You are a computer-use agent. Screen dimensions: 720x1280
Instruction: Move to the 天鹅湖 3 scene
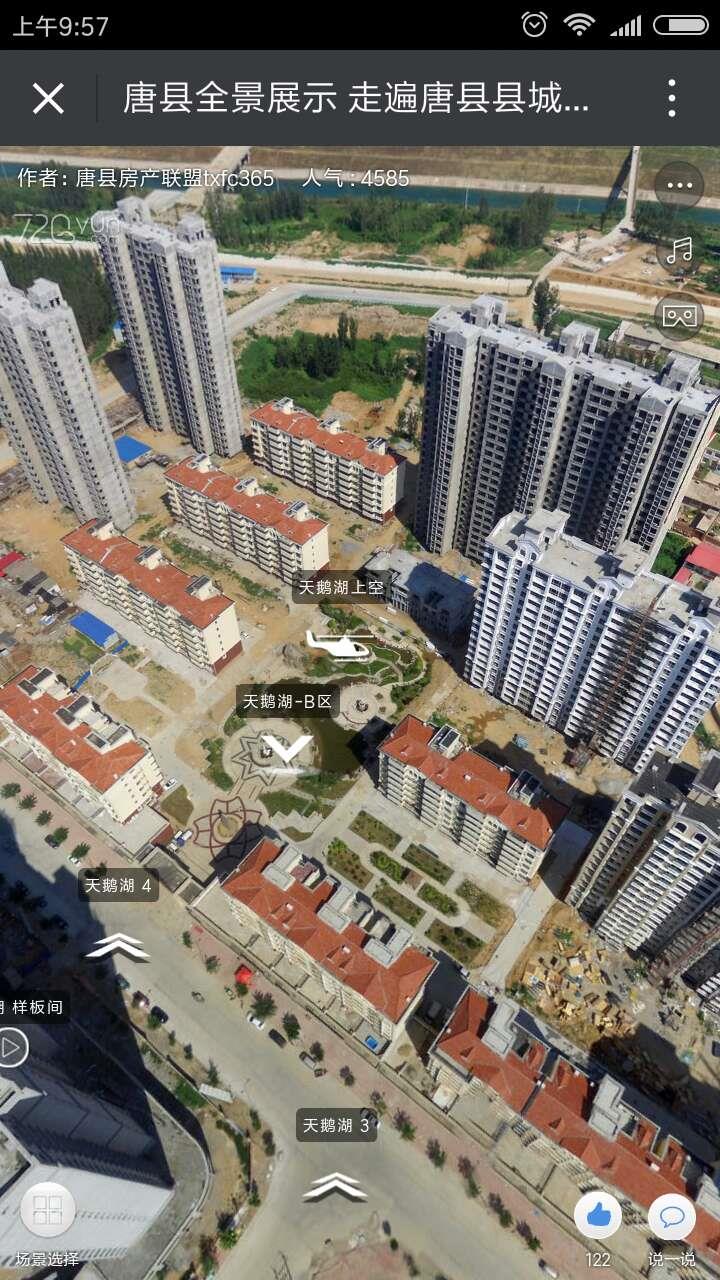click(335, 1185)
